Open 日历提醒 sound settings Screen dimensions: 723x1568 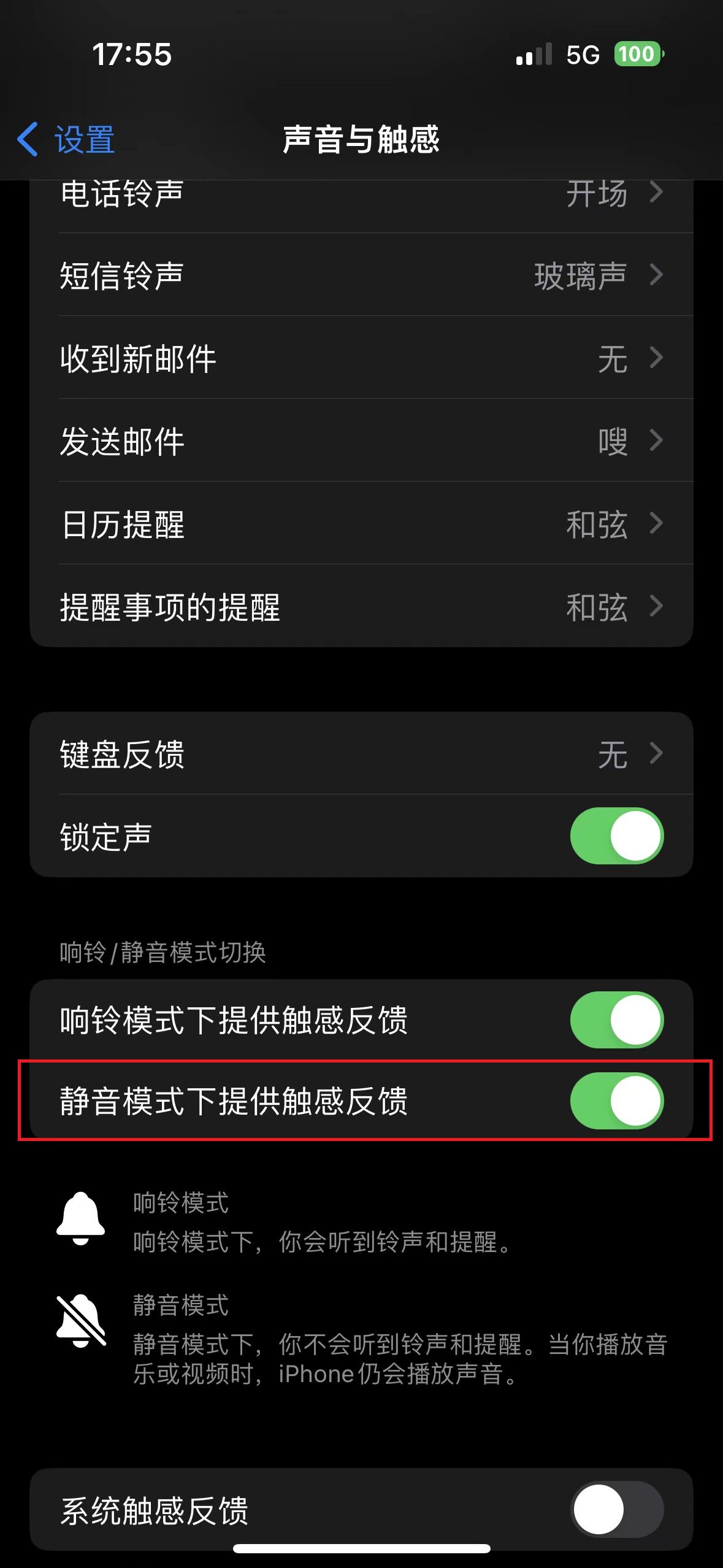361,523
